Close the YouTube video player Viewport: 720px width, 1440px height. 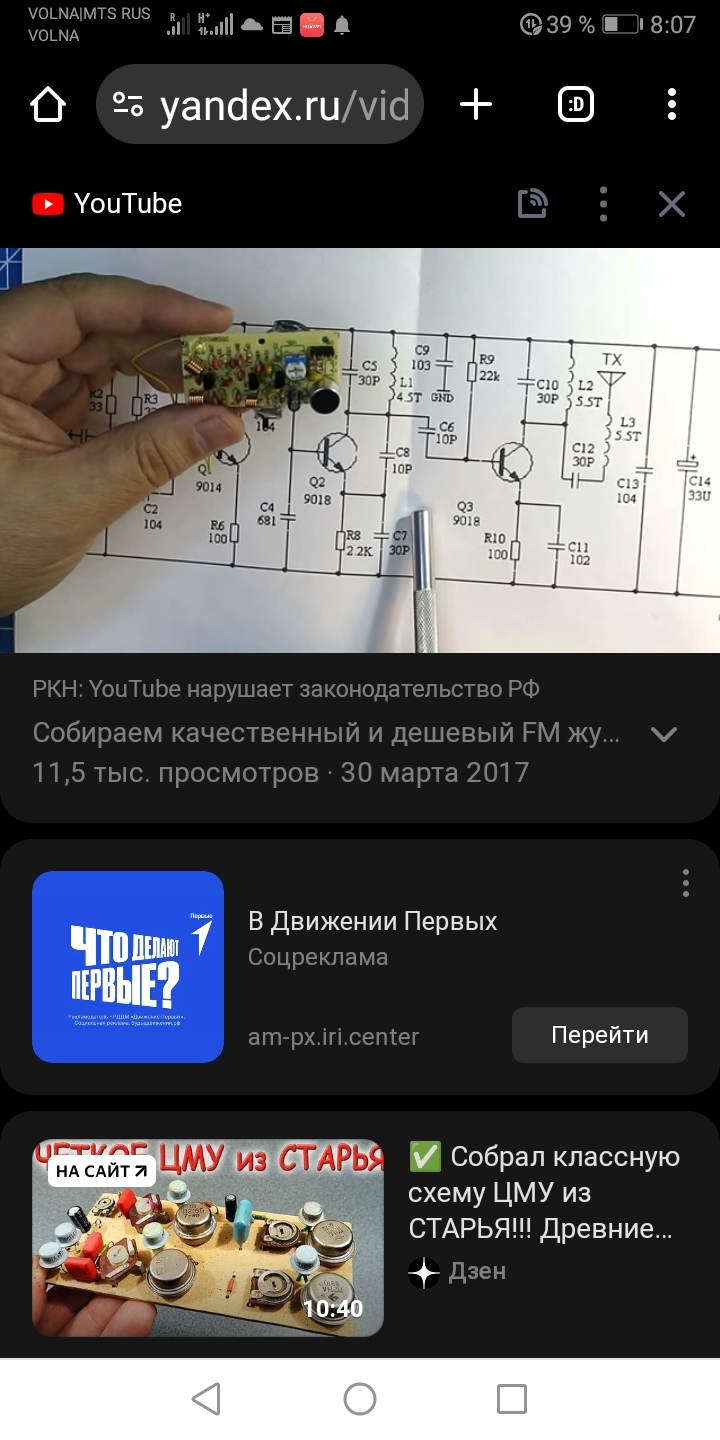[x=672, y=204]
